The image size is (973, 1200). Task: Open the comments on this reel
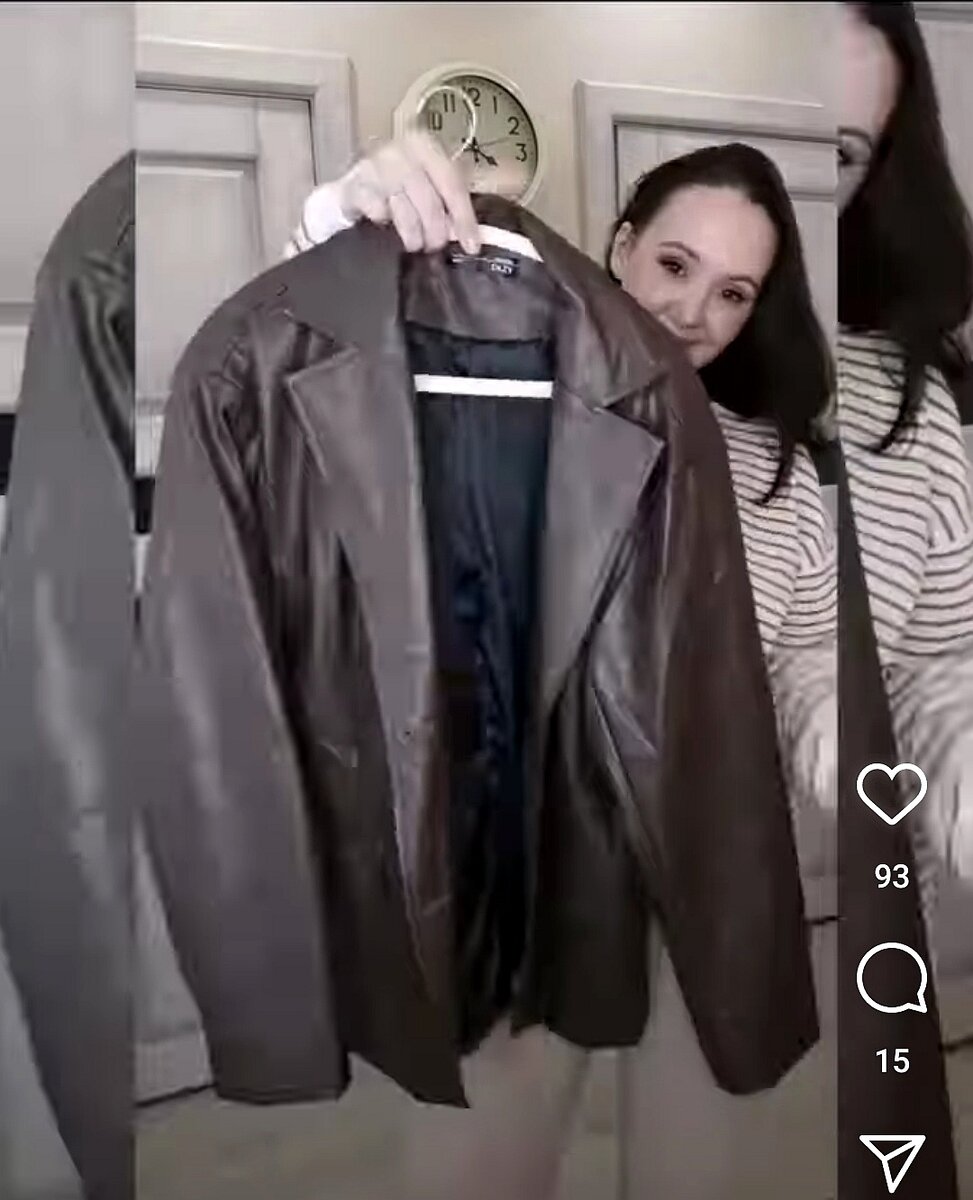click(x=891, y=977)
